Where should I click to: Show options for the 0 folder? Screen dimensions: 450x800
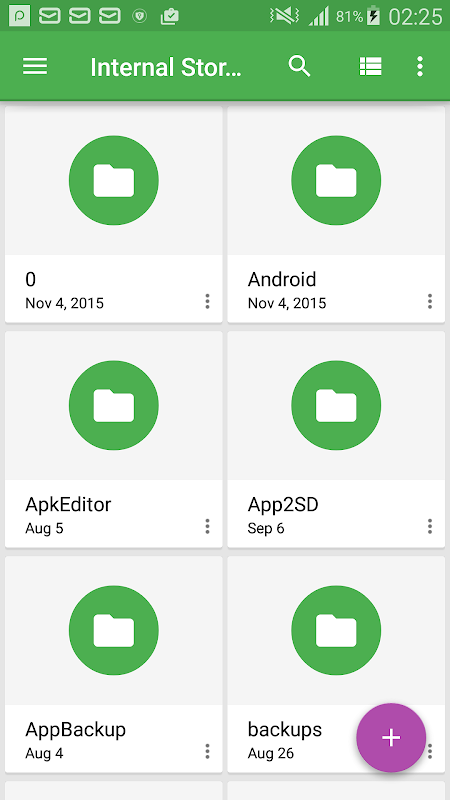click(x=207, y=302)
